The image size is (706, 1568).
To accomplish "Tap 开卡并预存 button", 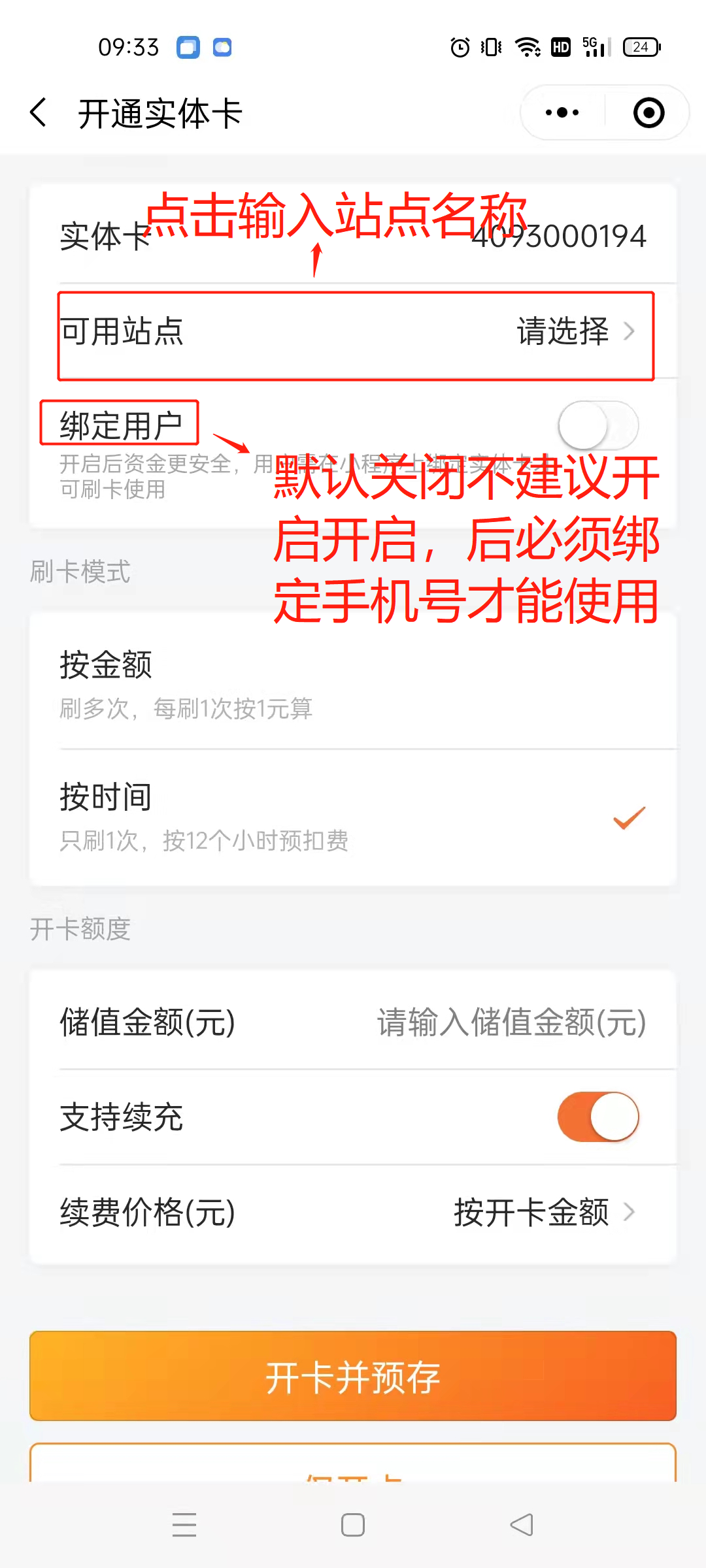I will tap(353, 1376).
